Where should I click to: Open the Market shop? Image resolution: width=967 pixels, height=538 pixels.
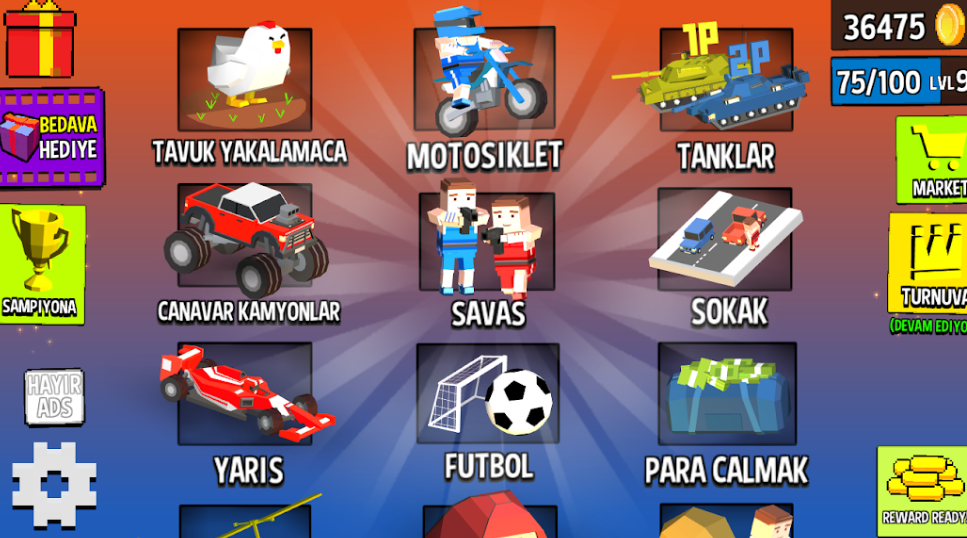coord(932,160)
